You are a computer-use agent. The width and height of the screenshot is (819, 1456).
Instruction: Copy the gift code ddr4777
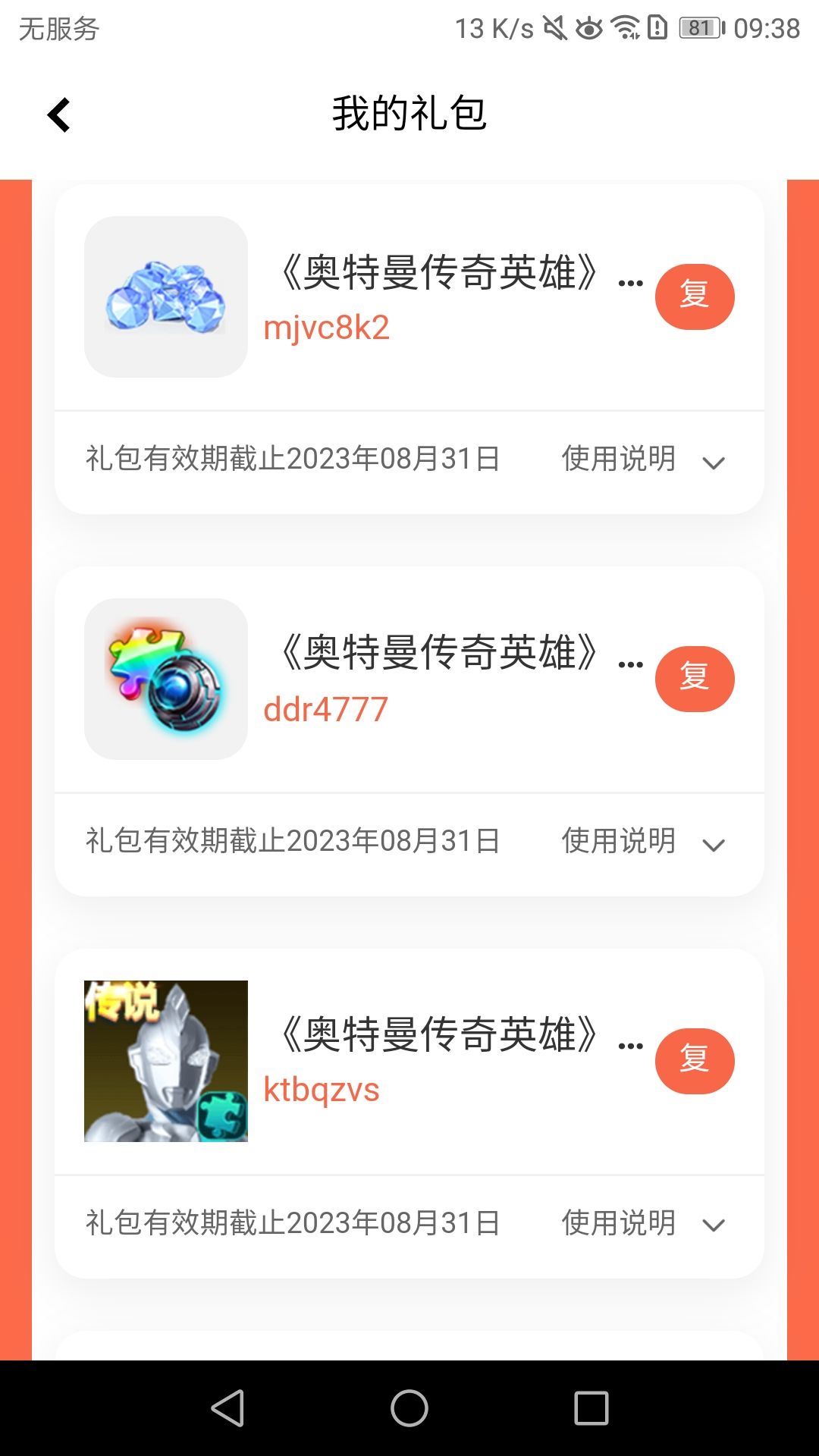point(694,679)
